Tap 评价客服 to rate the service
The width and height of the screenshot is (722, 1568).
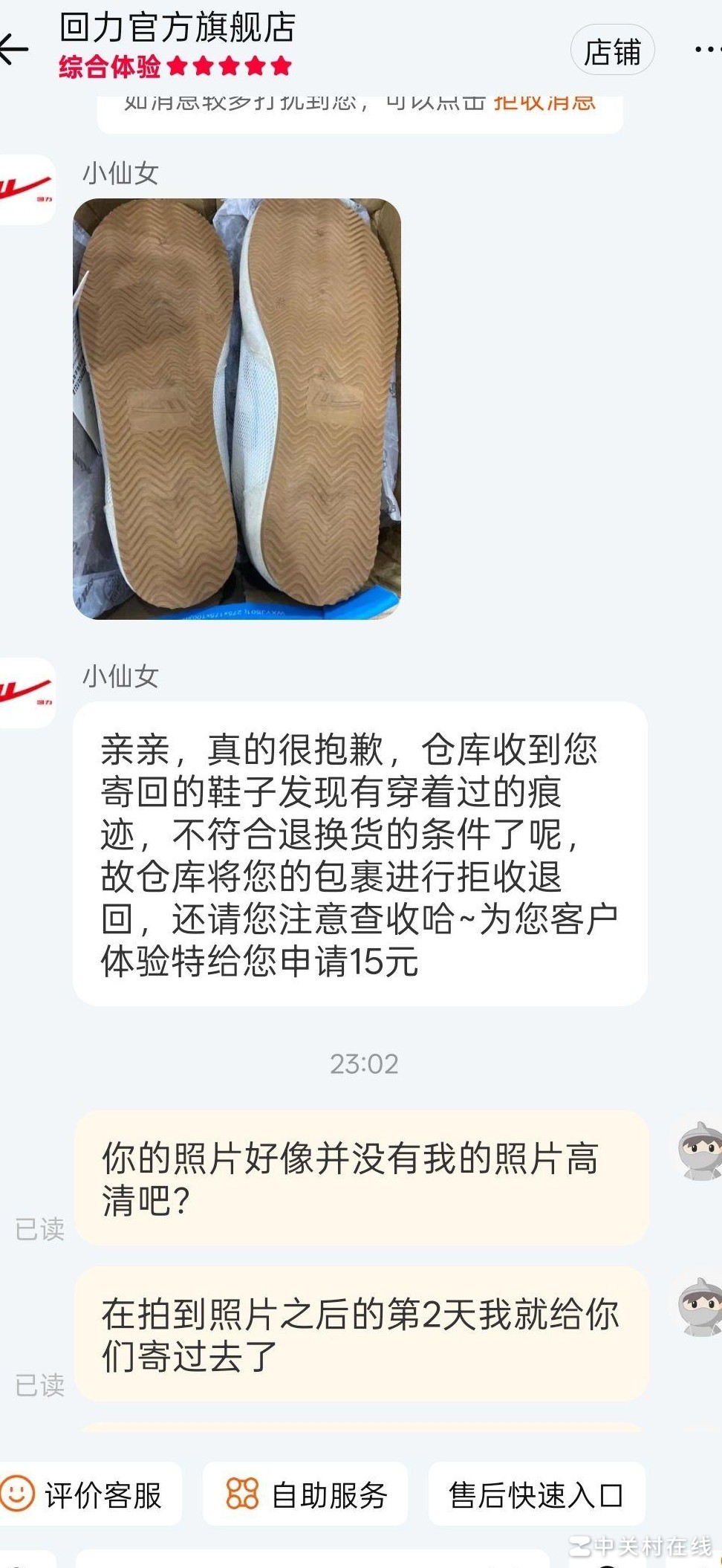tap(89, 1494)
